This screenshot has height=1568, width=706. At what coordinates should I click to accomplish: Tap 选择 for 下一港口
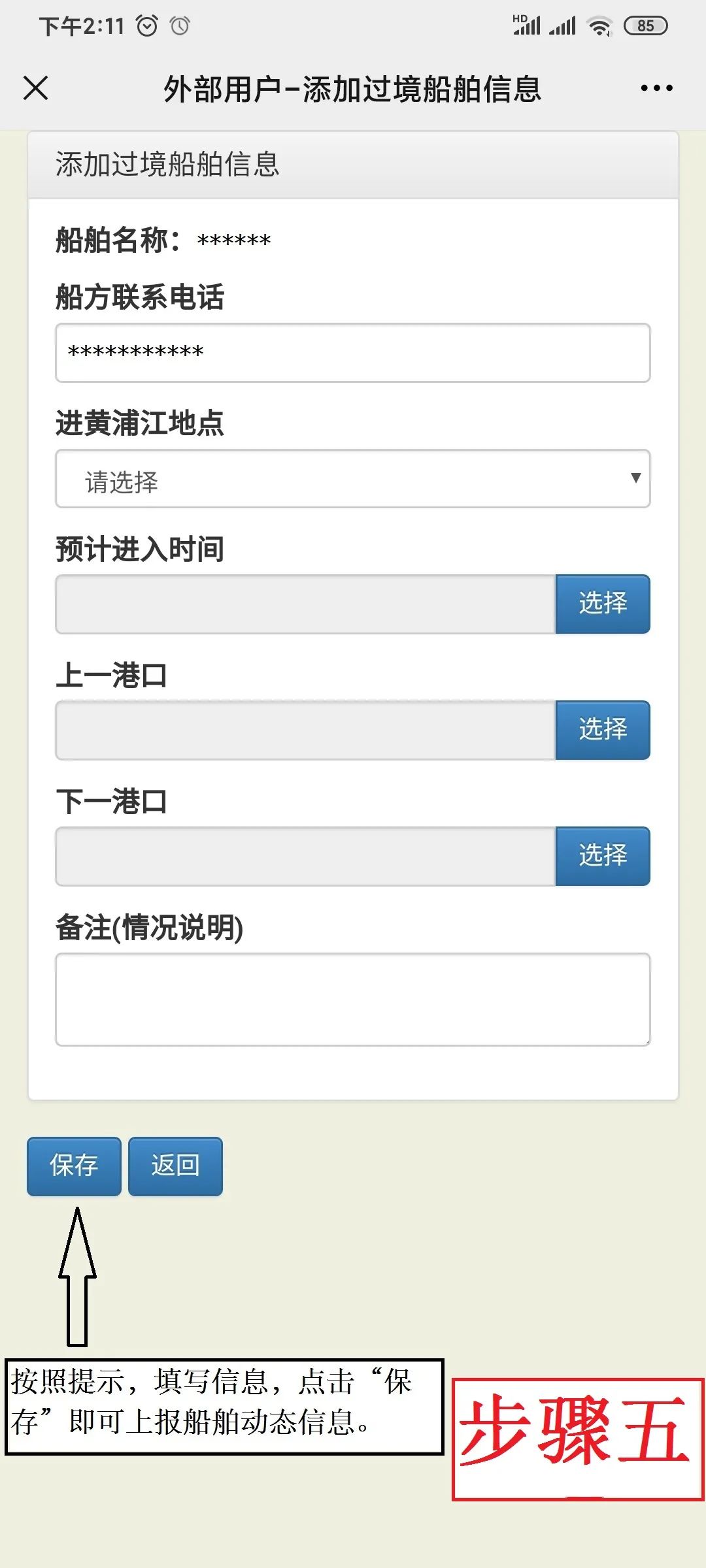603,856
